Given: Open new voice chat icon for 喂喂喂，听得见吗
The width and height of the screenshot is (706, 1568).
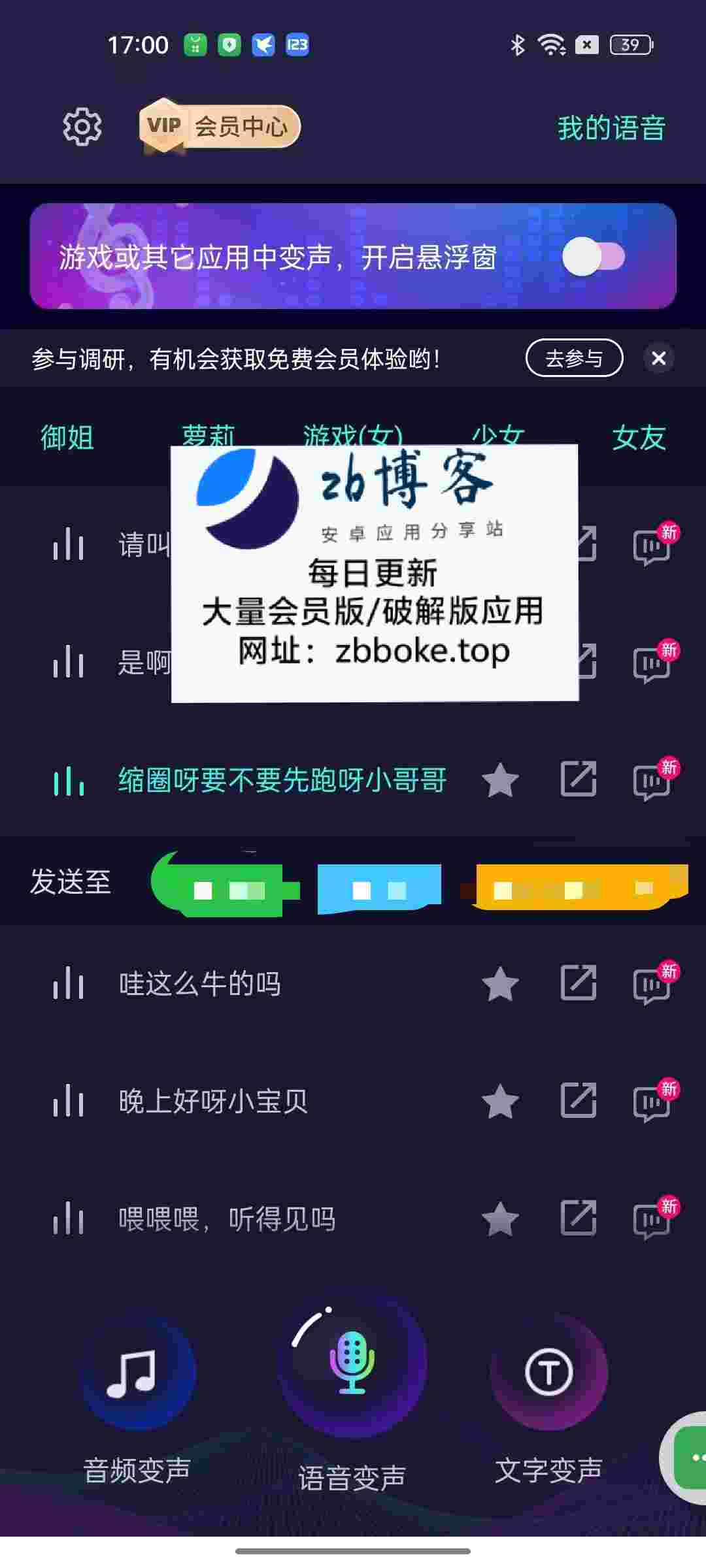Looking at the screenshot, I should pyautogui.click(x=653, y=1220).
